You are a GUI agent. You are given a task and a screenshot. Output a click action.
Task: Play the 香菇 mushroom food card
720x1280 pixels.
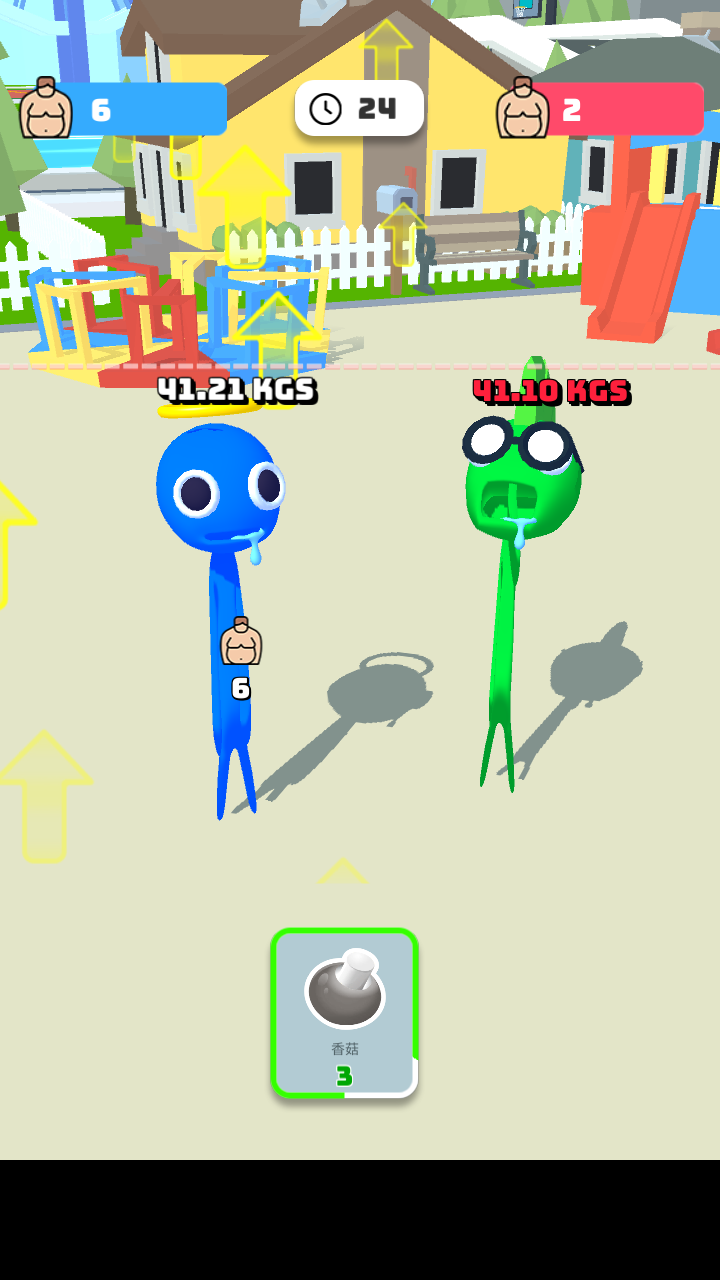[344, 1012]
